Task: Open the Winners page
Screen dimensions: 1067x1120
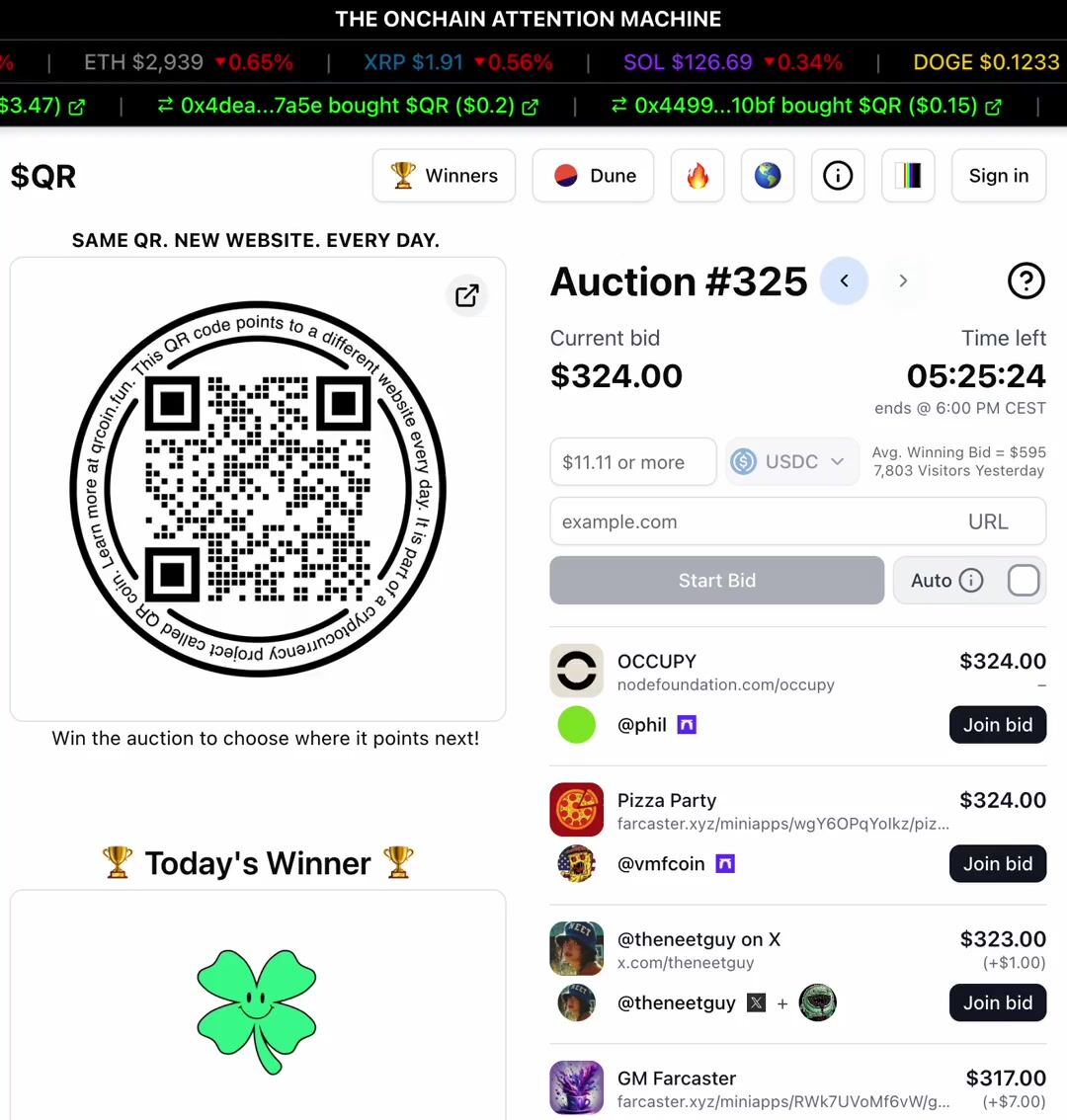Action: (444, 176)
